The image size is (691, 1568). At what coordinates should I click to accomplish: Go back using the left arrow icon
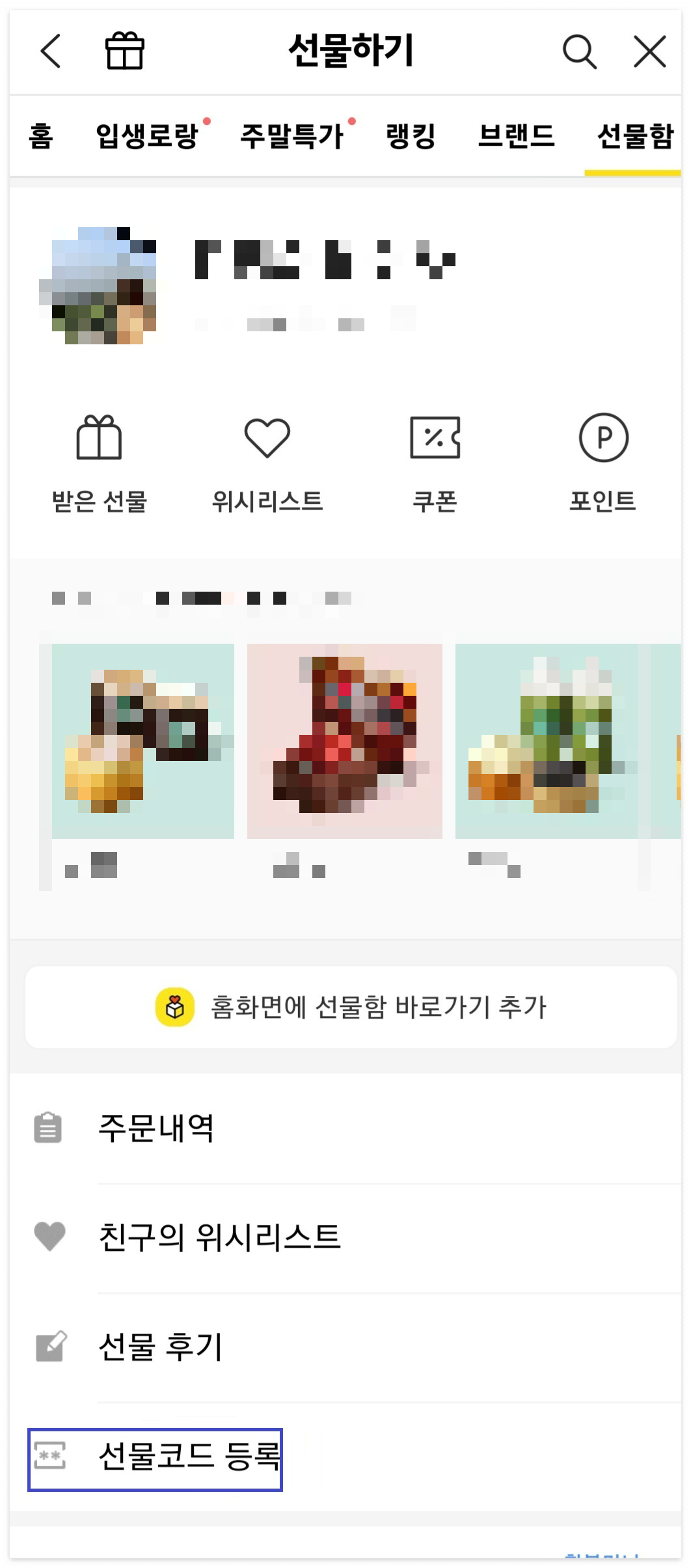49,51
